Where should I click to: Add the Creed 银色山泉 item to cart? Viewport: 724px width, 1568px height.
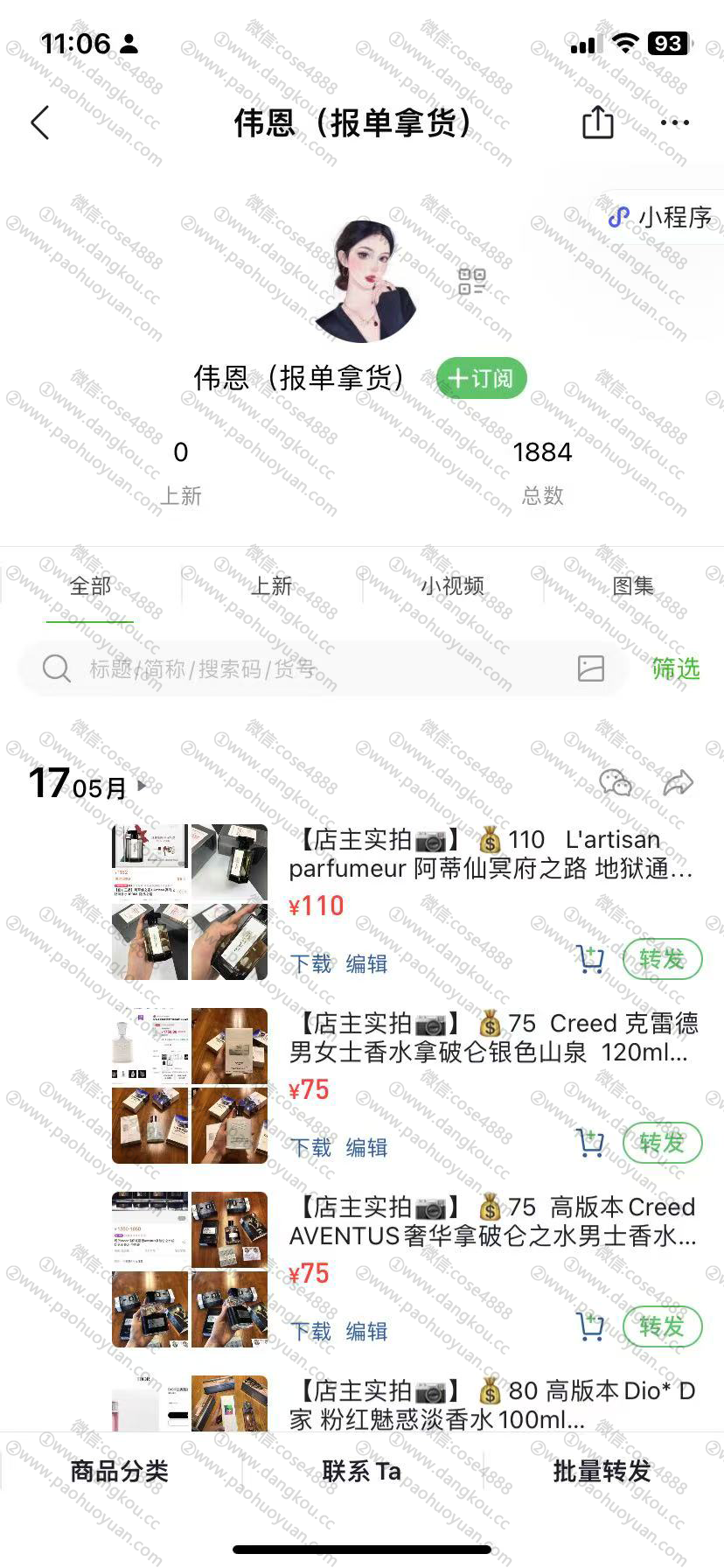(590, 1143)
